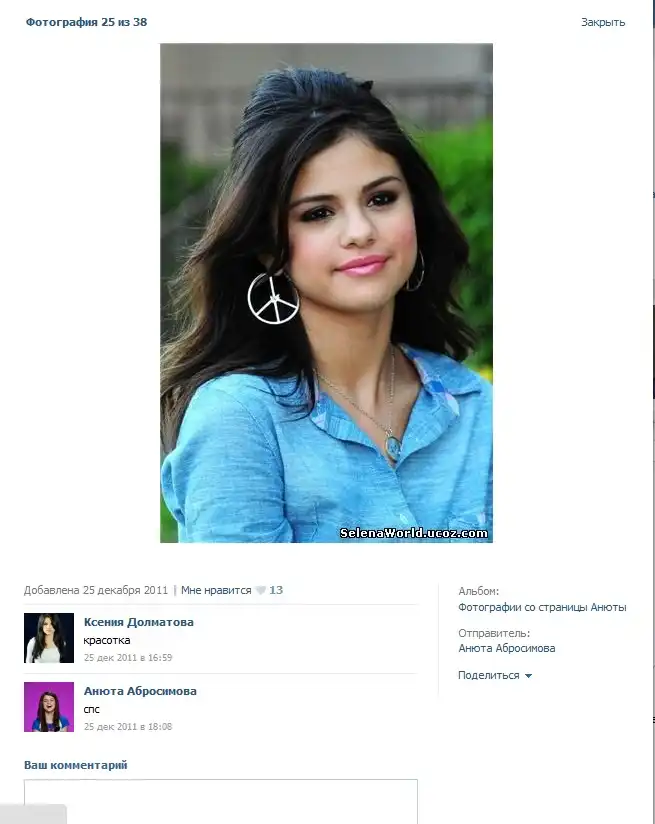Tap Ксения Долматова's avatar thumbnail

pyautogui.click(x=49, y=638)
